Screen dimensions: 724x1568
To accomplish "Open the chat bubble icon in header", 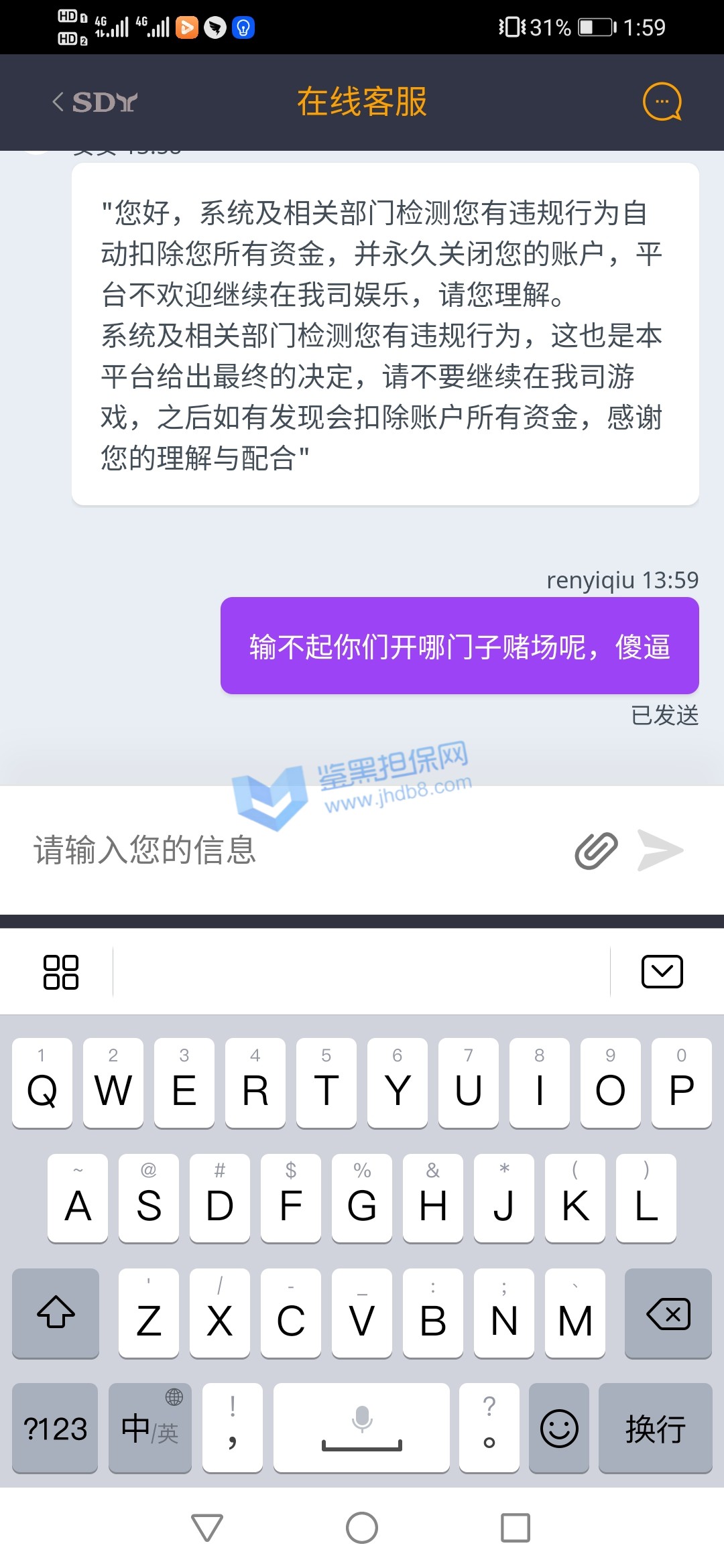I will [x=662, y=103].
